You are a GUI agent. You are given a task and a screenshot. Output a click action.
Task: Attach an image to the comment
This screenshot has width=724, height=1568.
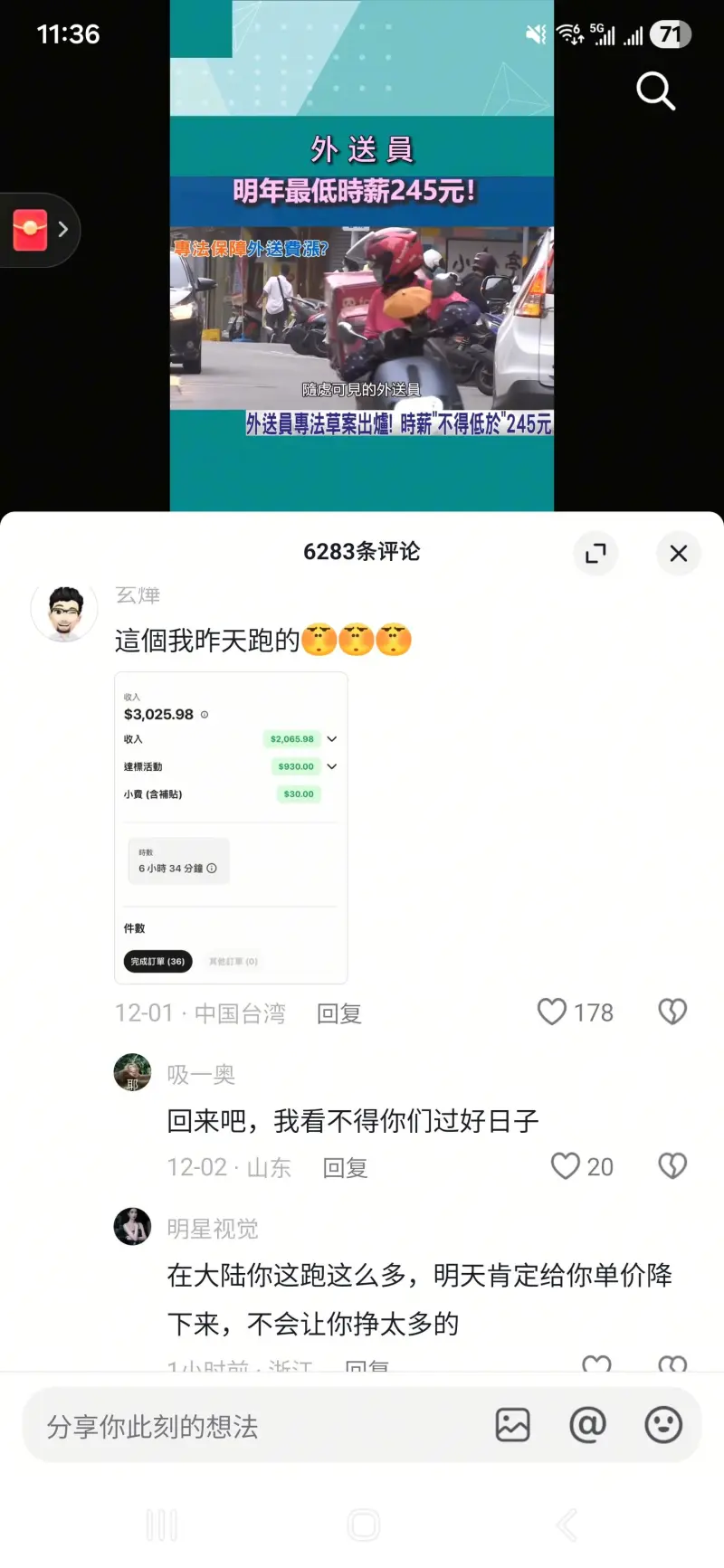[512, 1425]
